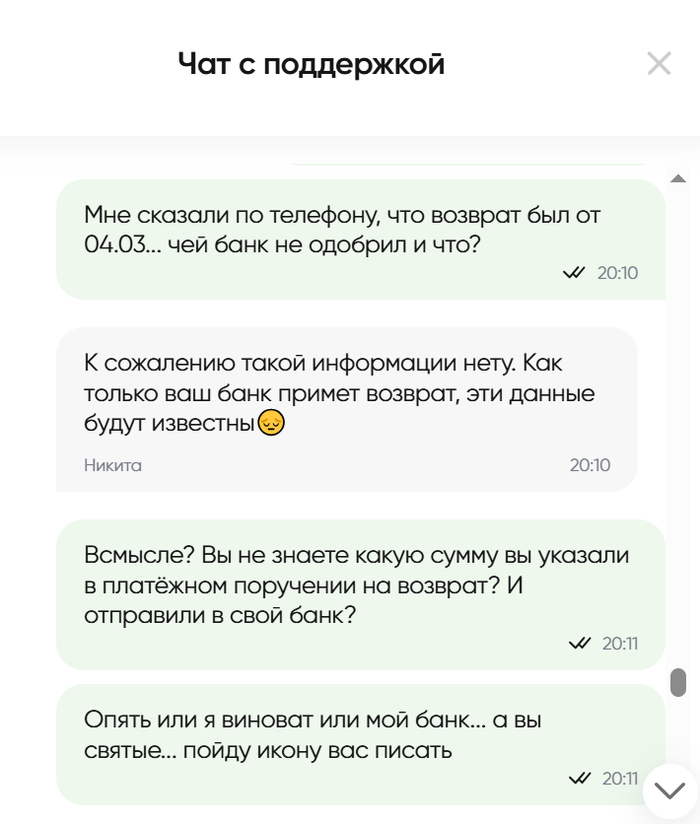
Task: Tap the scrollbar up arrow
Action: pos(678,179)
